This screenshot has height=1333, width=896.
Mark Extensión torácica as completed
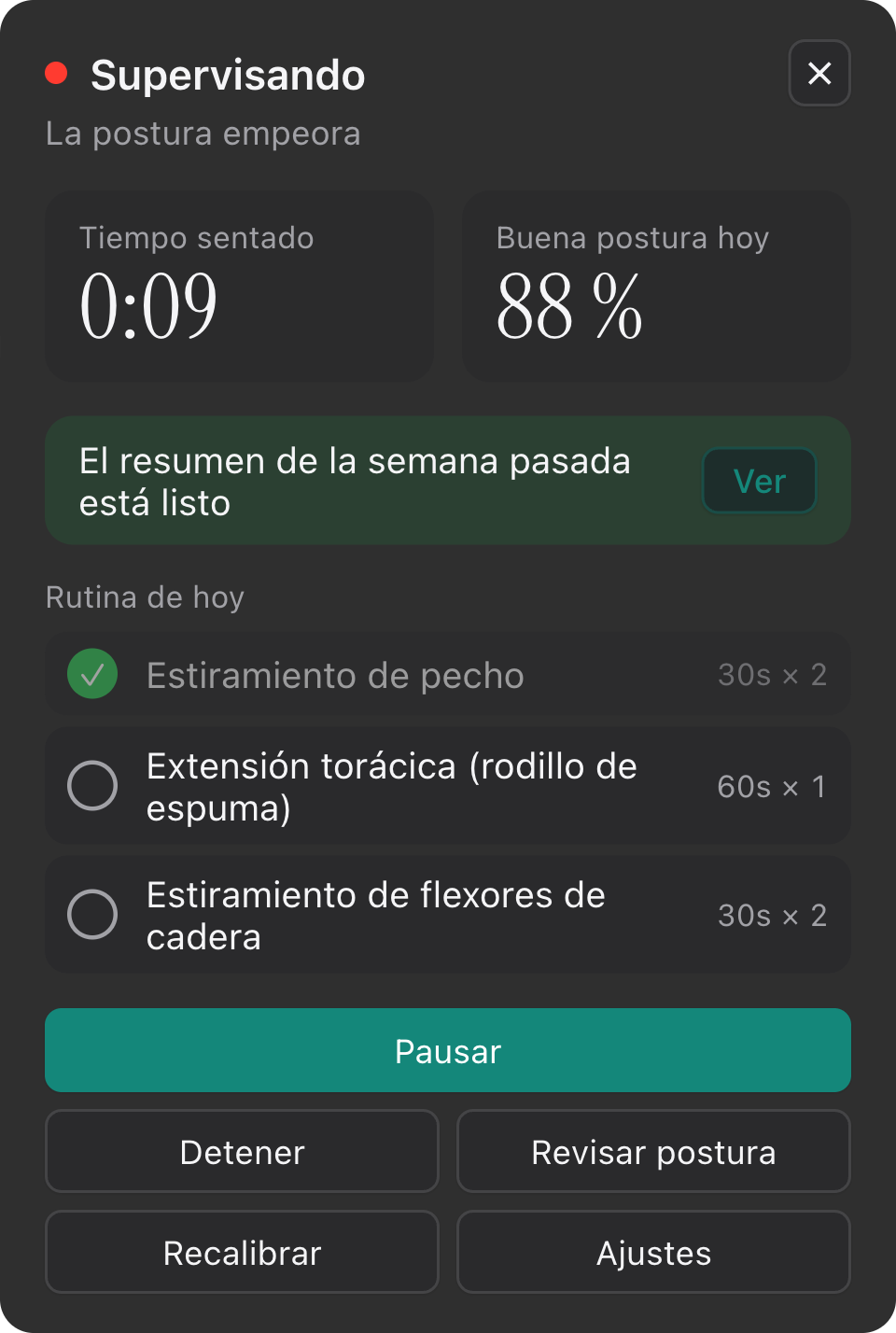click(x=92, y=786)
